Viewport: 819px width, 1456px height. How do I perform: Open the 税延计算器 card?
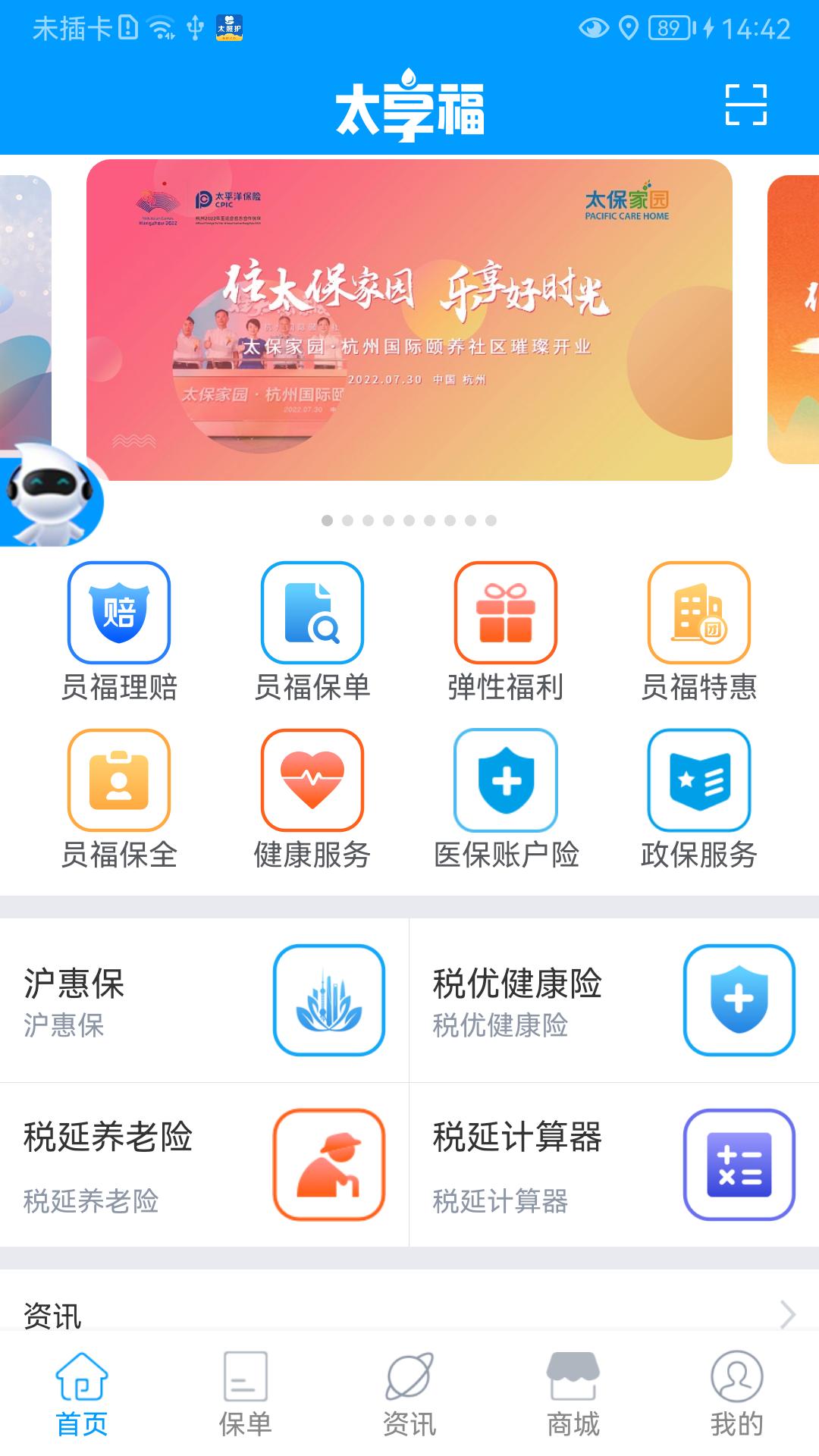click(614, 1165)
